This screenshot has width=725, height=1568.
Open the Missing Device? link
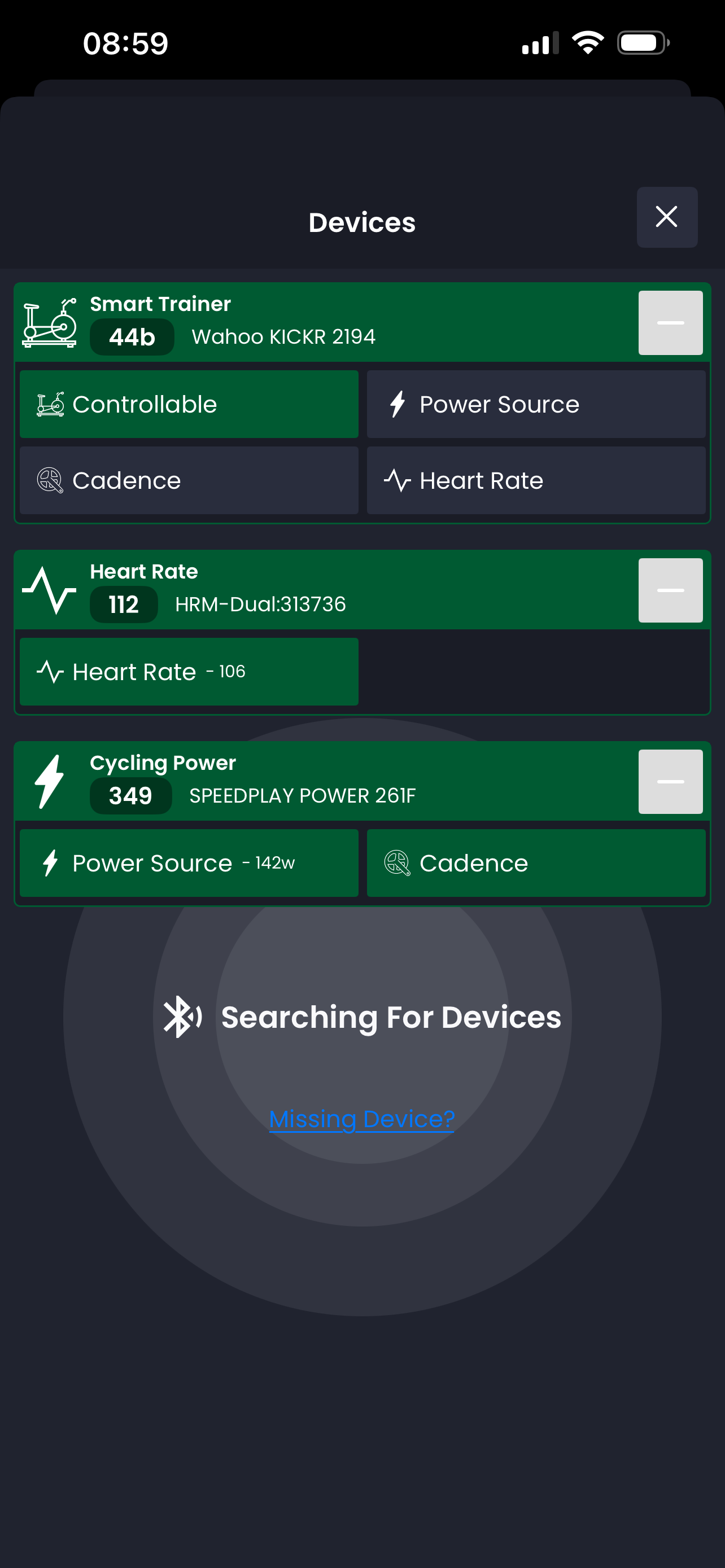point(361,1119)
